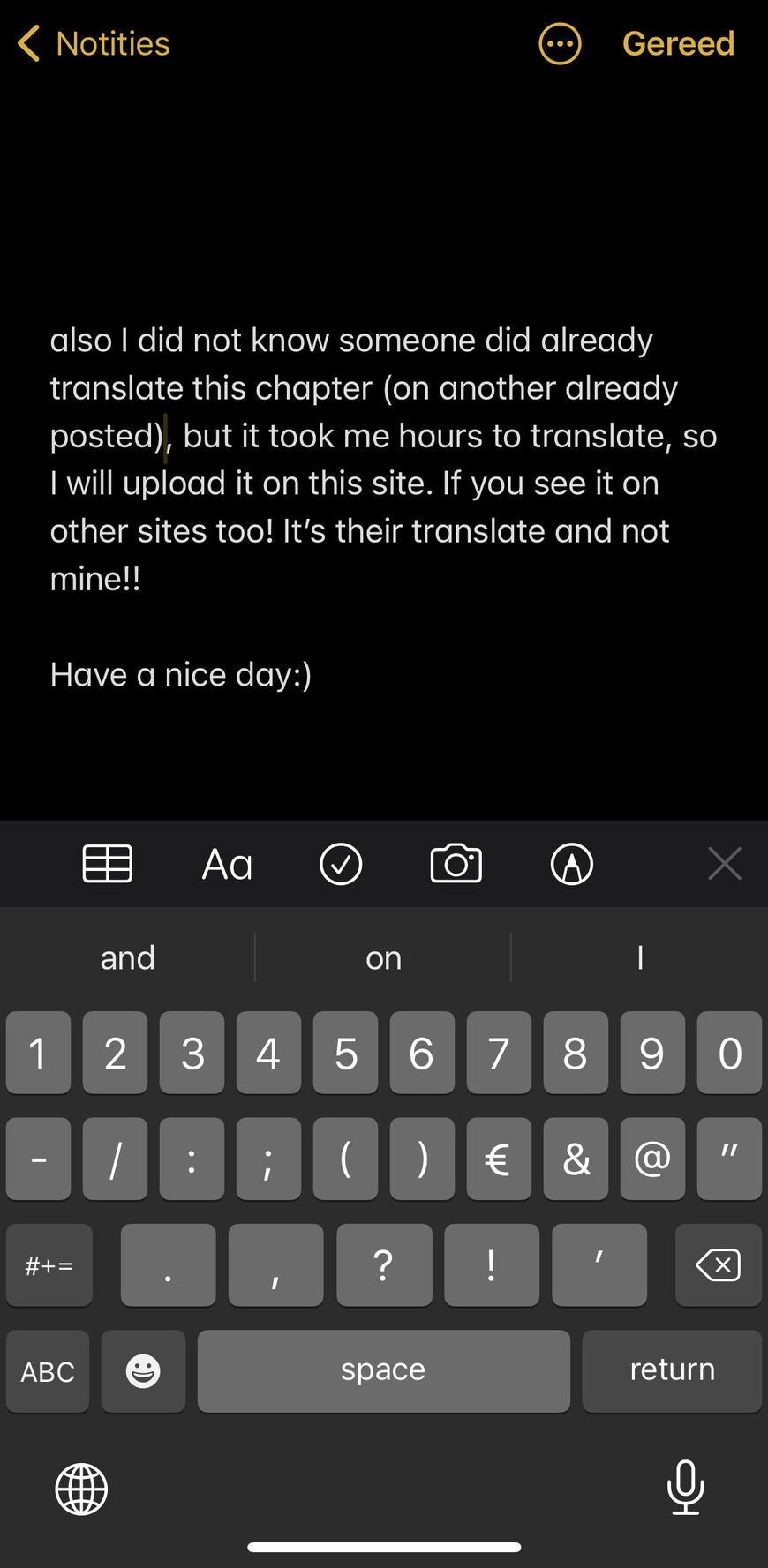Start dictation with the microphone
The width and height of the screenshot is (768, 1568).
pyautogui.click(x=685, y=1487)
